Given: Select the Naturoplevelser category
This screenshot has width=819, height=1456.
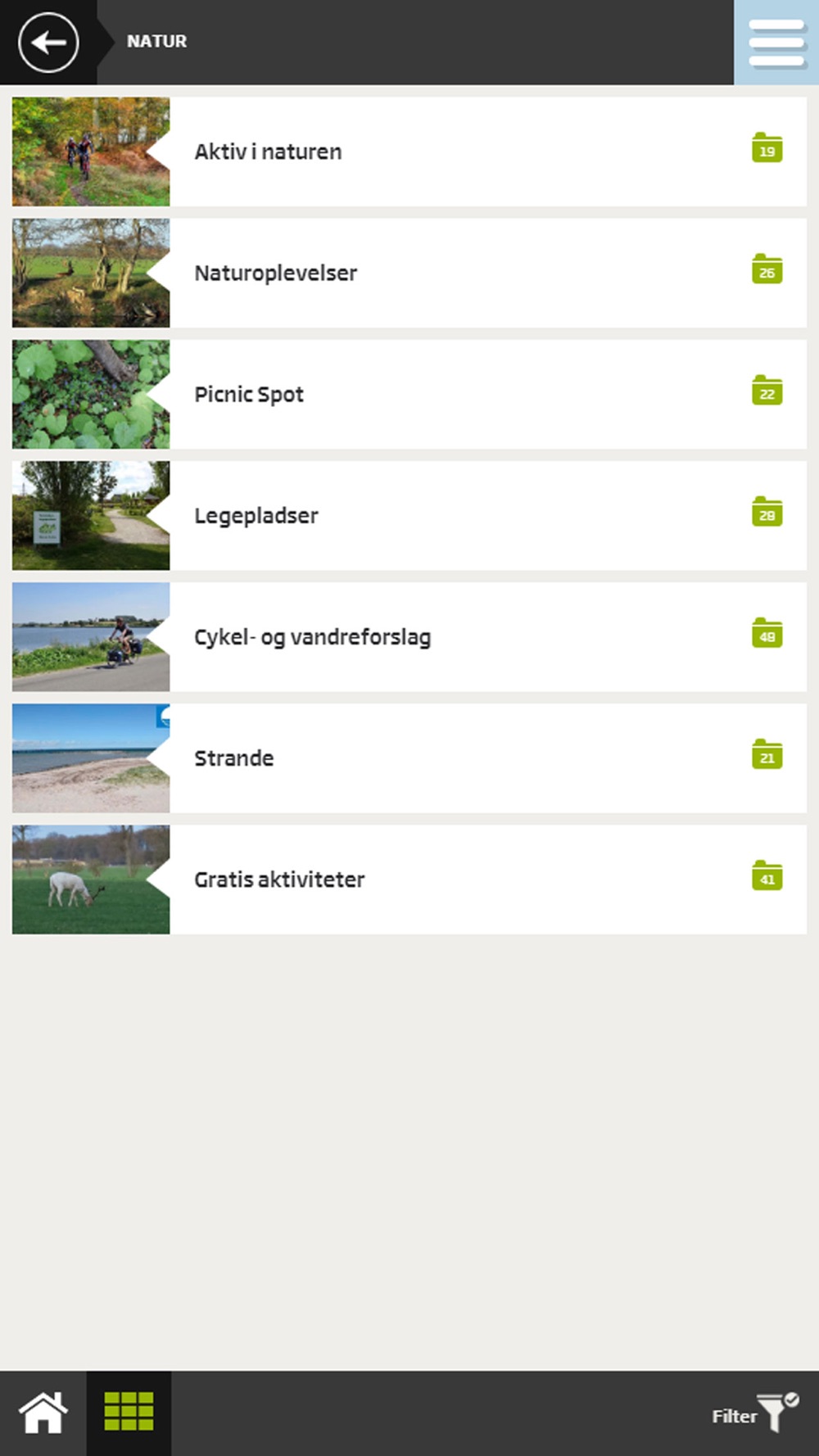Looking at the screenshot, I should pyautogui.click(x=409, y=273).
